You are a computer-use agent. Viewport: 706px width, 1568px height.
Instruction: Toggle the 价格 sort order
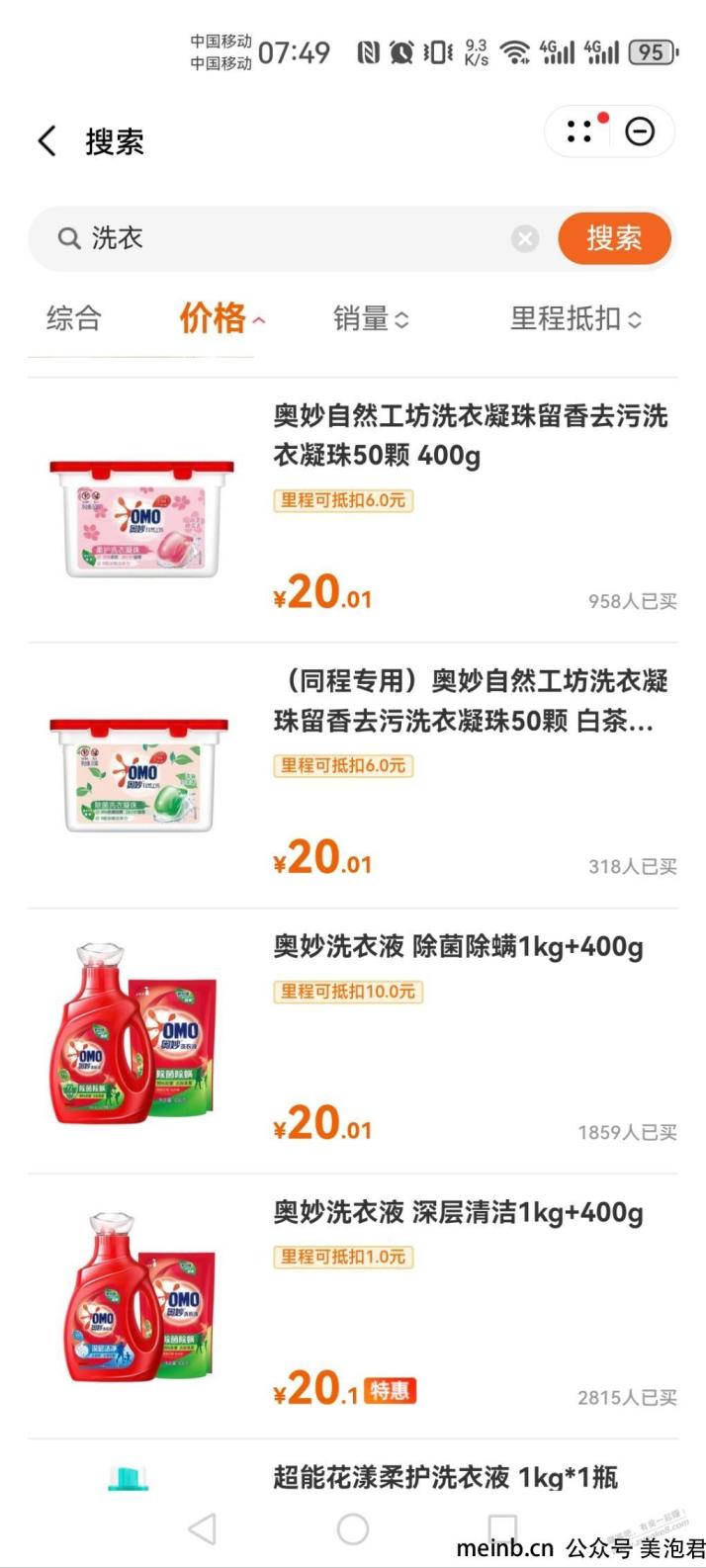(221, 318)
